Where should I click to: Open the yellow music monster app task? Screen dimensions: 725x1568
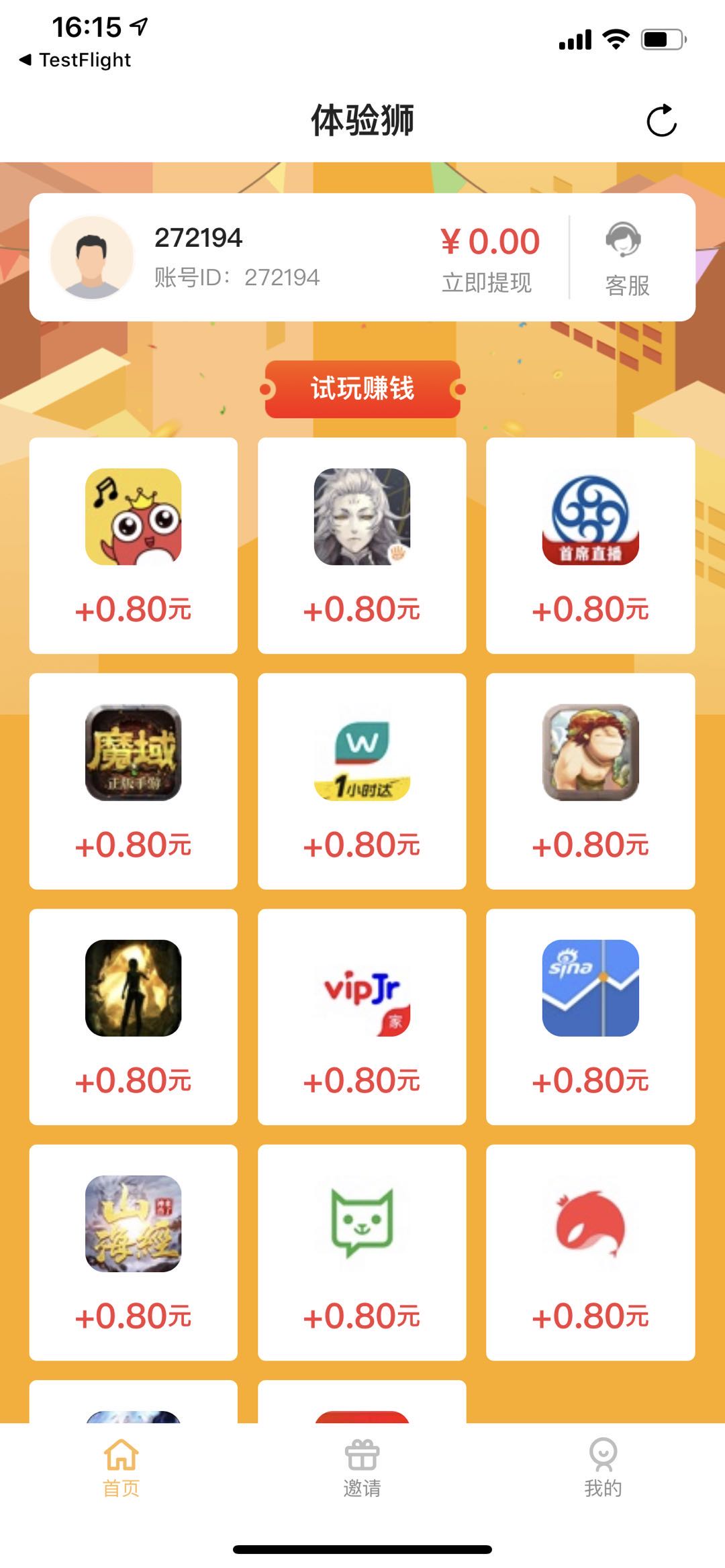(x=134, y=545)
